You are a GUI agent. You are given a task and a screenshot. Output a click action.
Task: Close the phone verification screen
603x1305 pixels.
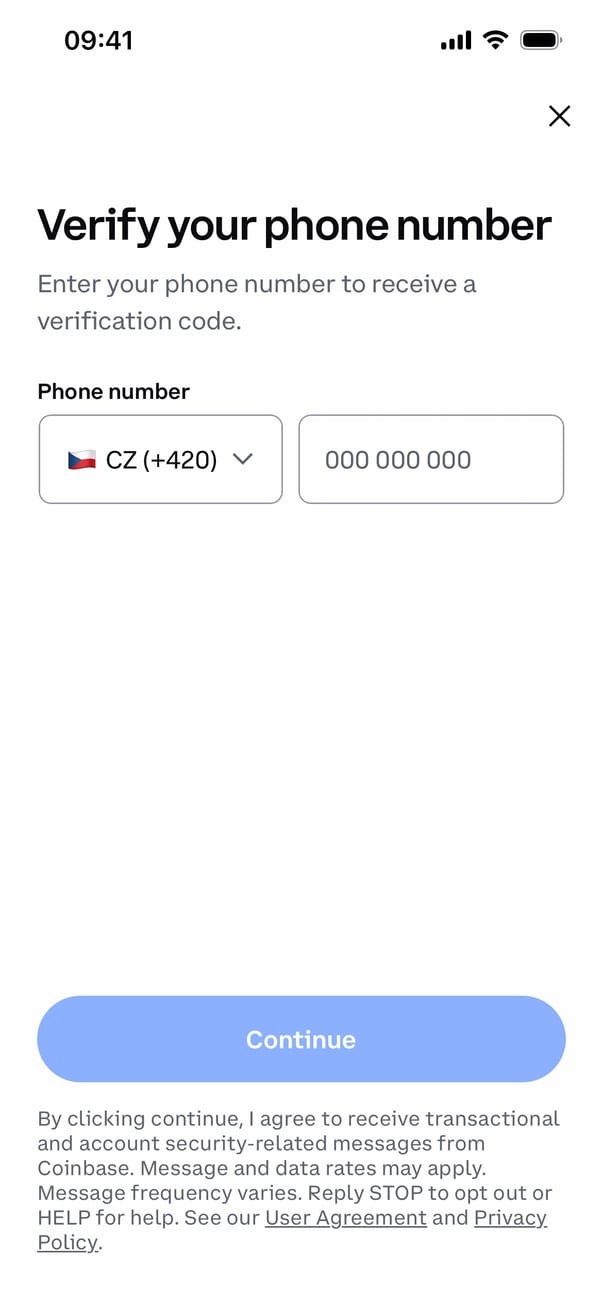point(559,116)
